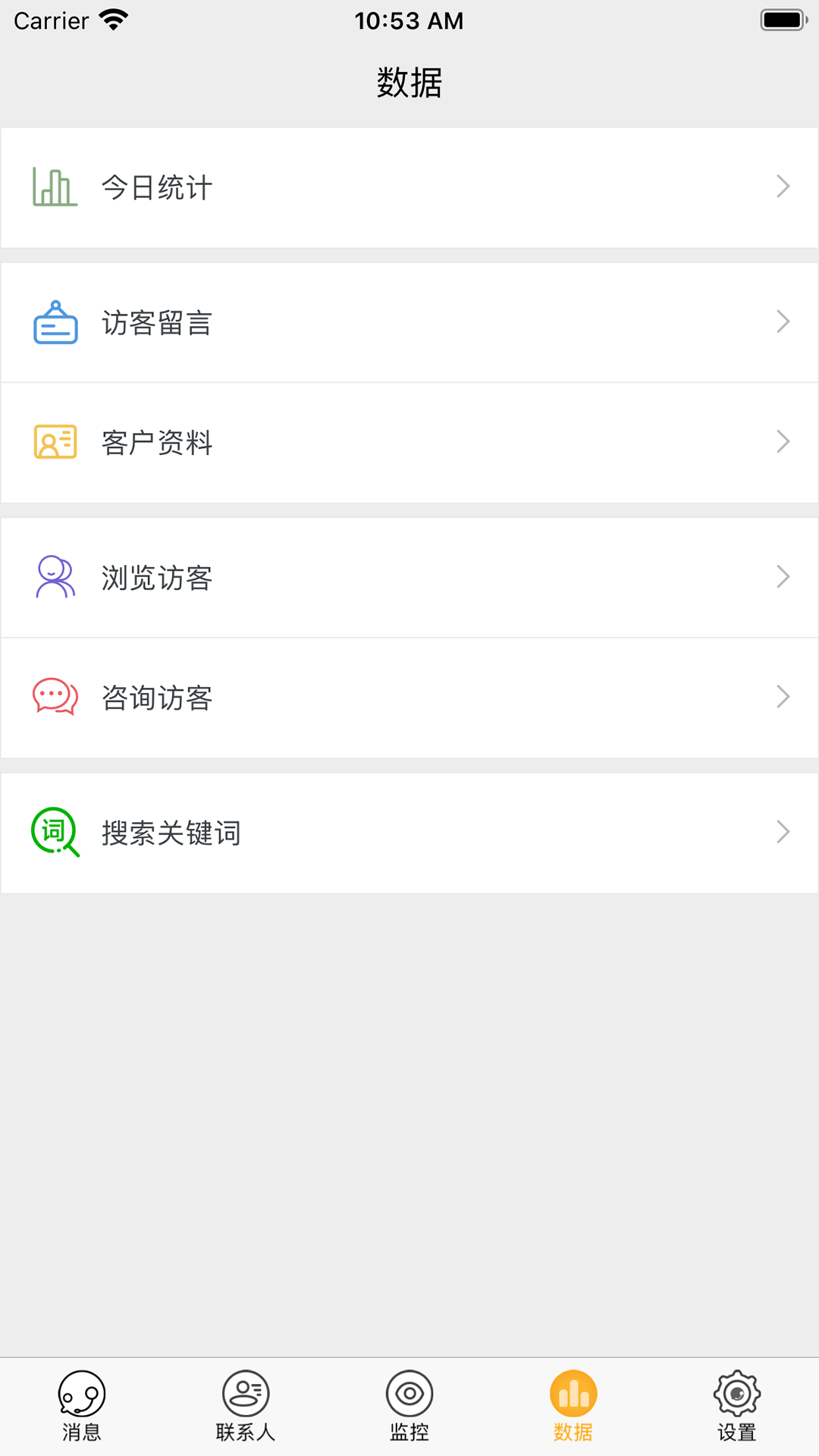Open the 客户资料 list entry
The image size is (819, 1456).
(x=409, y=442)
